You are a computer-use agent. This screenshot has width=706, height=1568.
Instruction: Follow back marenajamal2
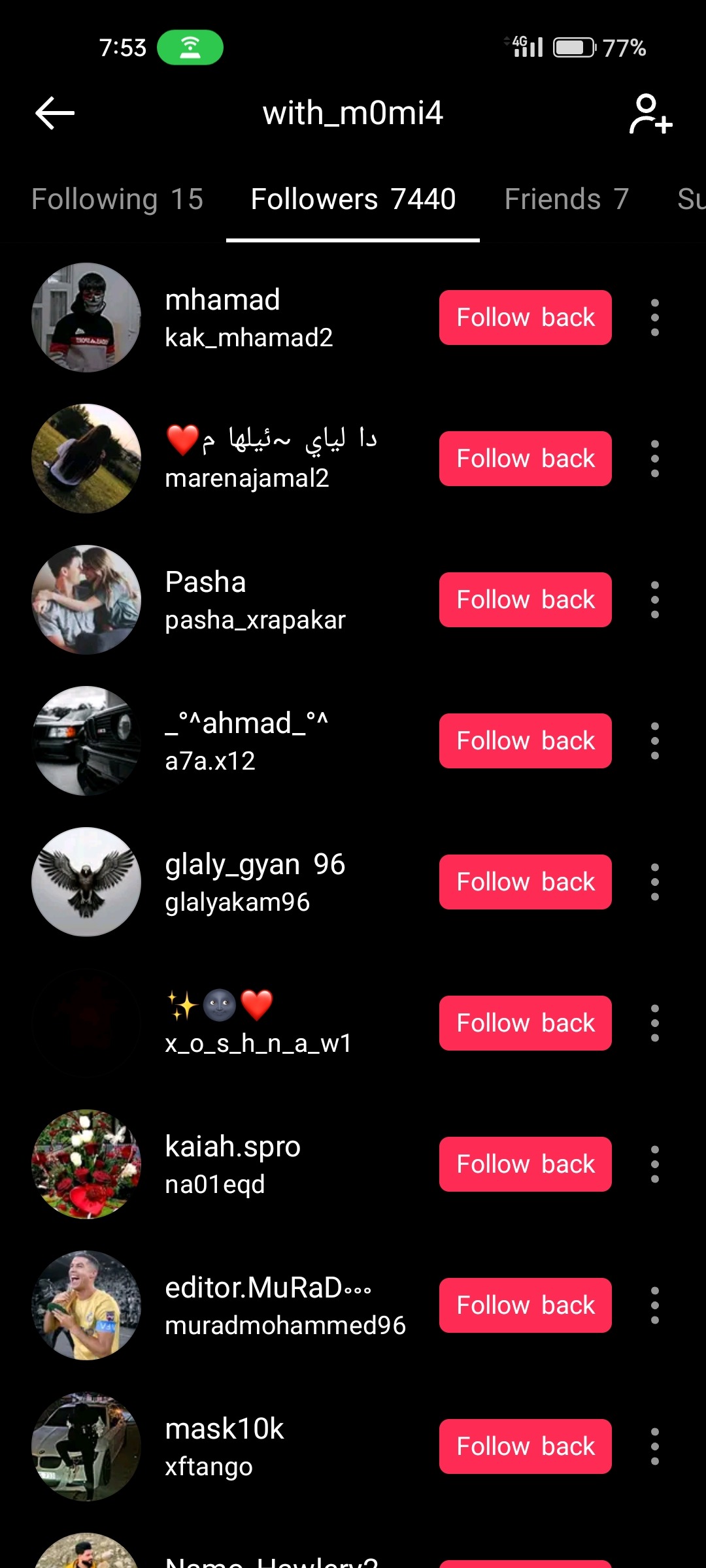click(525, 459)
